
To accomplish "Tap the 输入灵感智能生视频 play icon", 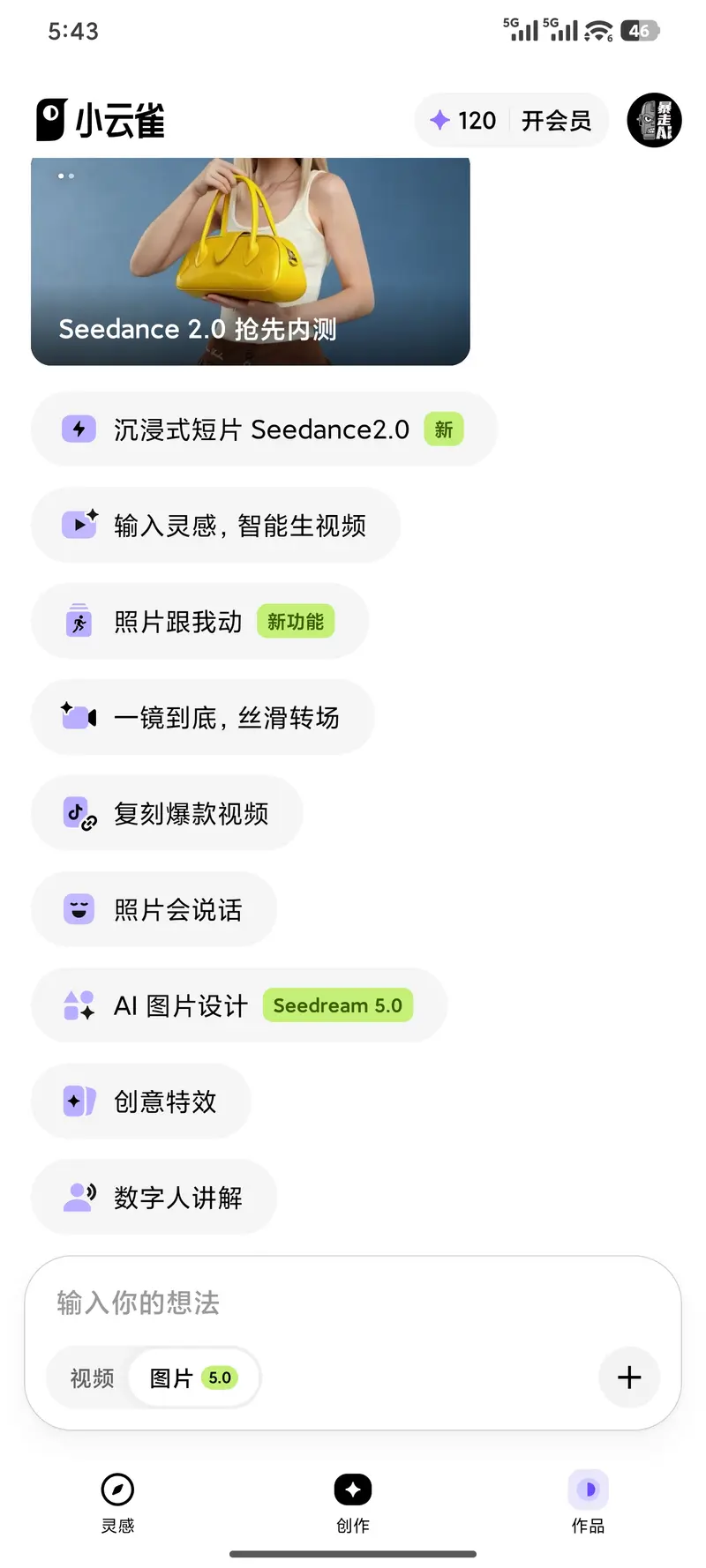I will (79, 525).
